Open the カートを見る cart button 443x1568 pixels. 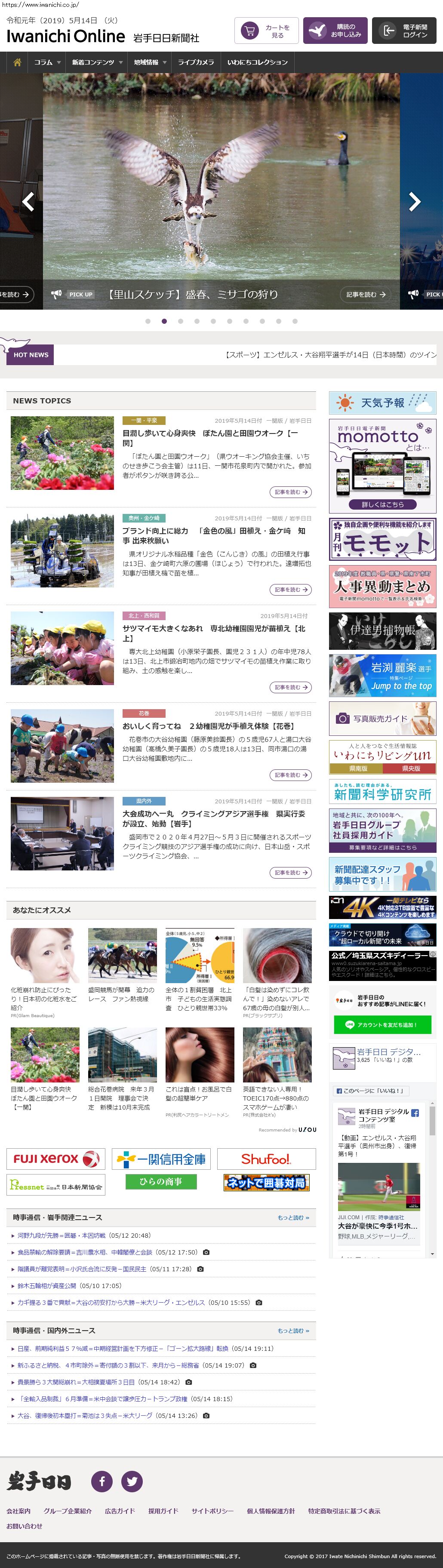coord(266,31)
